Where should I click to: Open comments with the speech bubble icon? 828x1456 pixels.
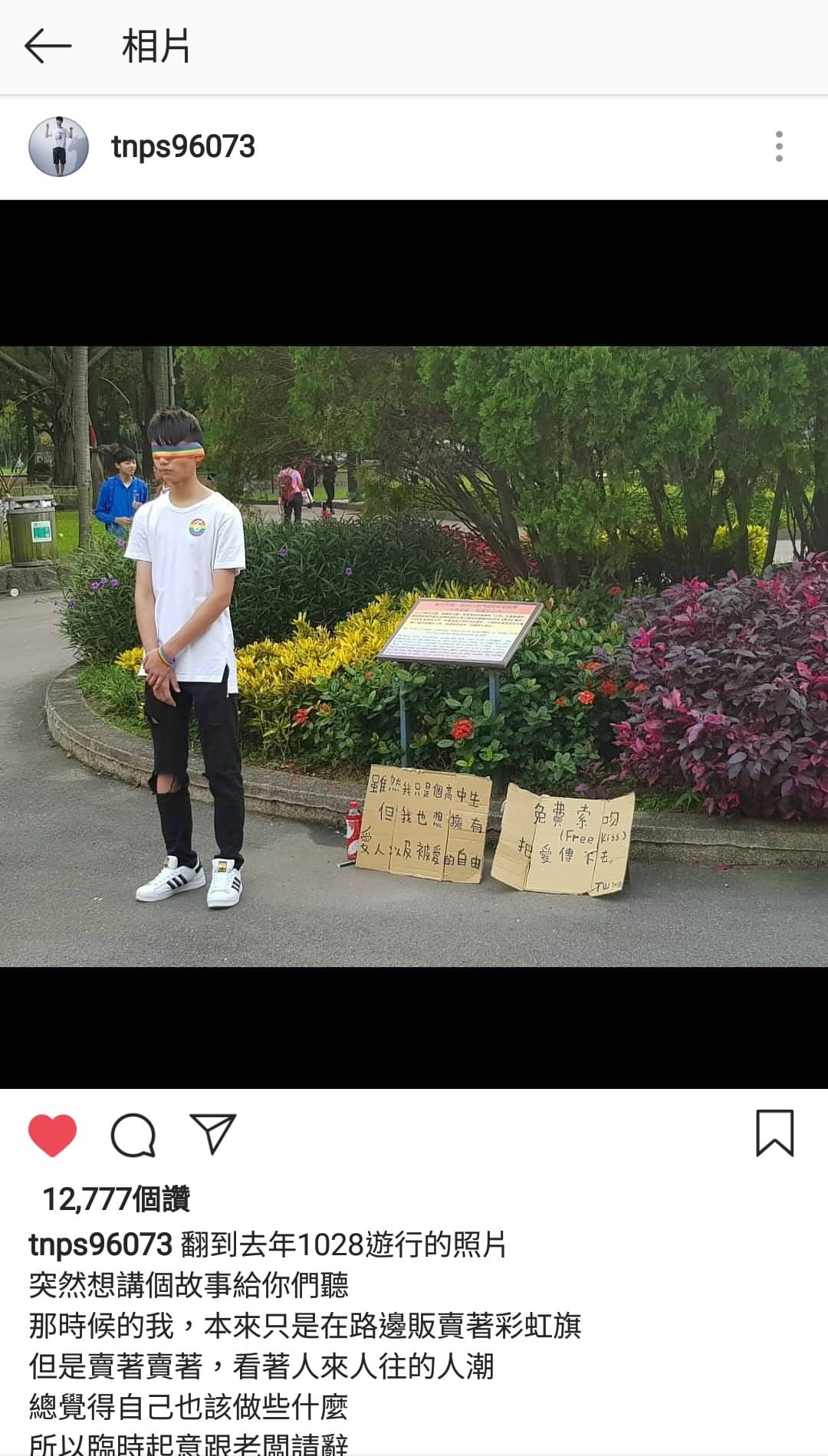[x=133, y=1135]
